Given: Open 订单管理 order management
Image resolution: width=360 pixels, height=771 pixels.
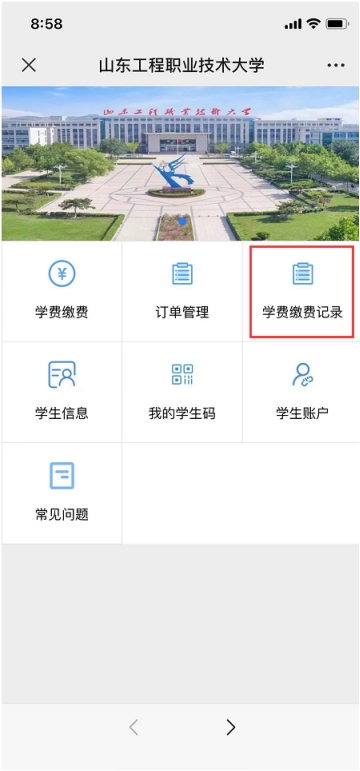Looking at the screenshot, I should coord(182,291).
